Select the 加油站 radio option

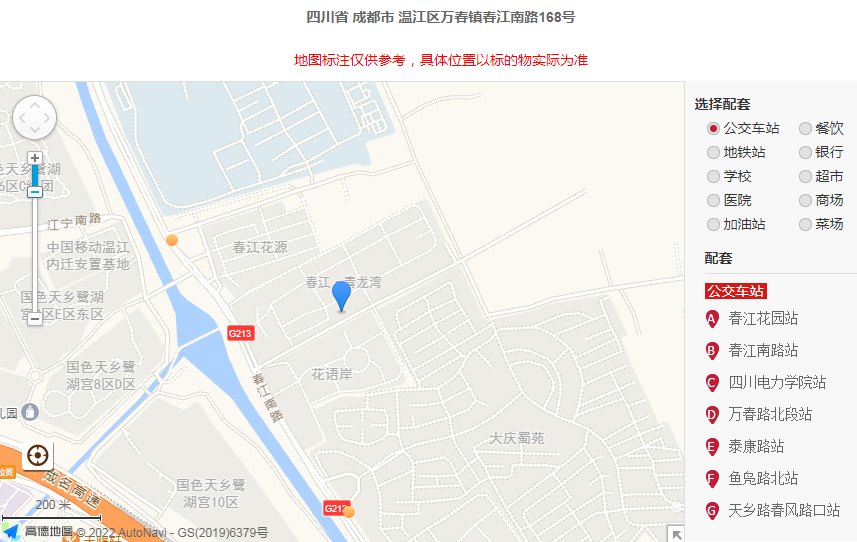click(x=713, y=224)
